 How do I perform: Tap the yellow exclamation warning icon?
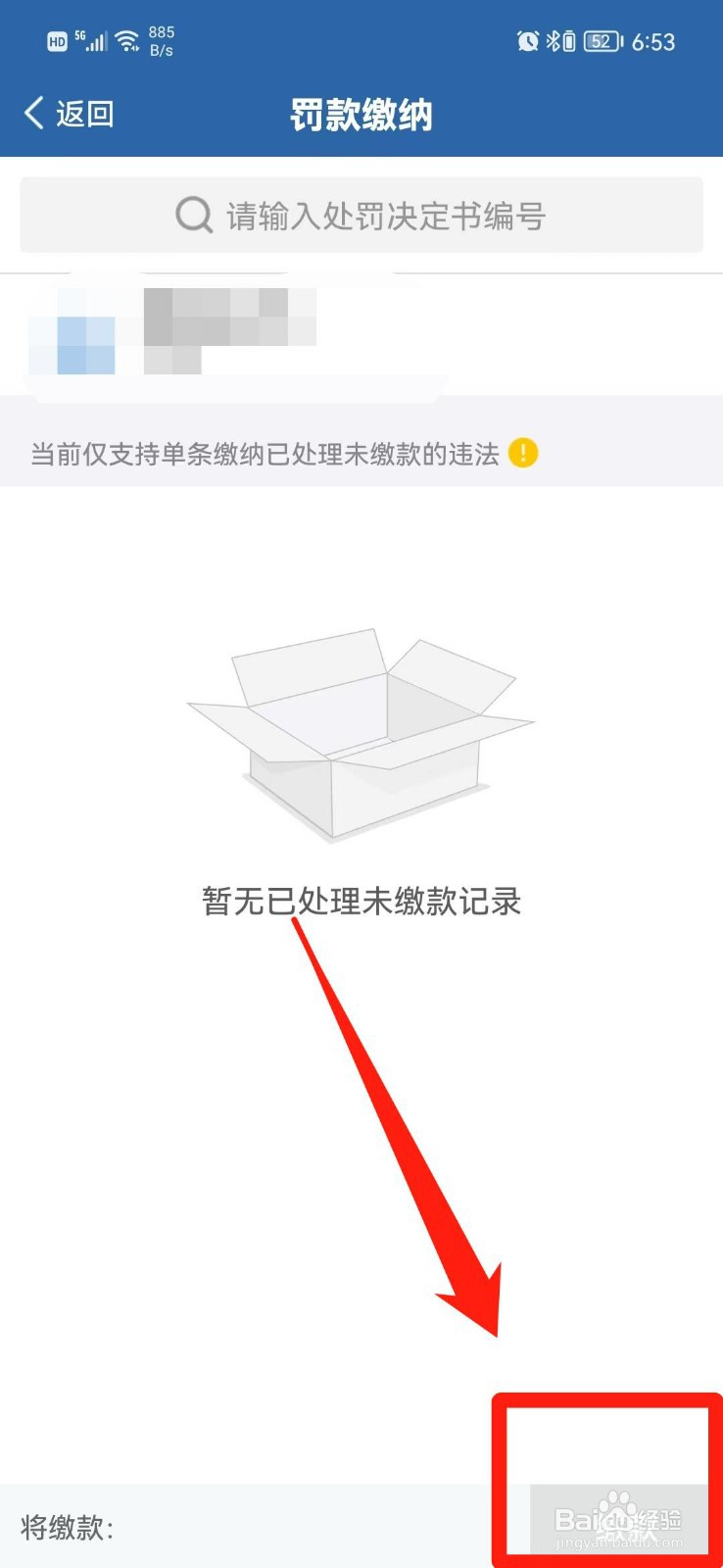point(525,454)
